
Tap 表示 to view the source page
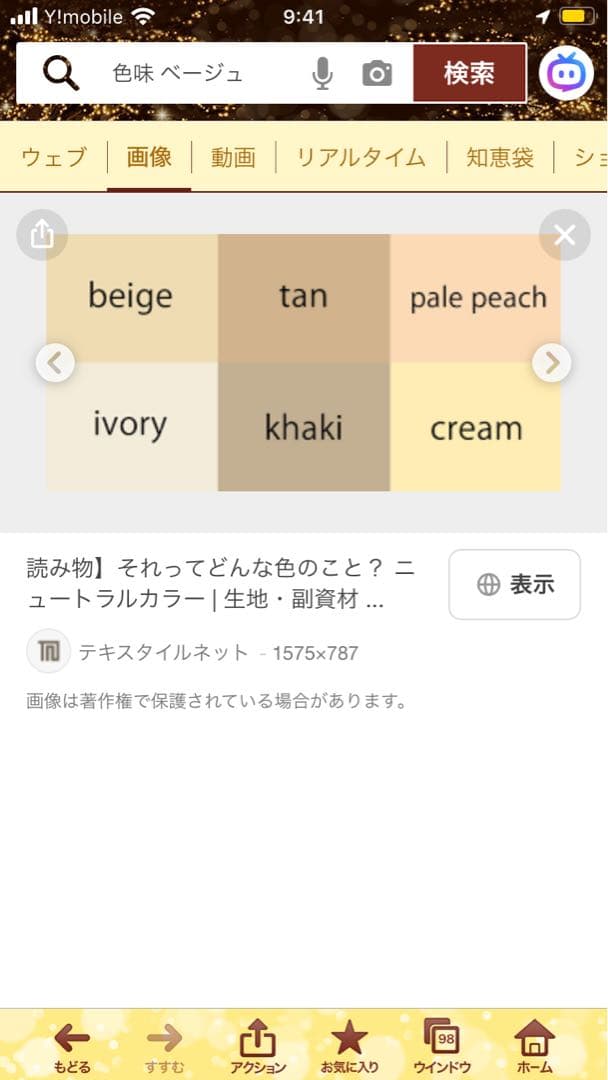coord(514,585)
